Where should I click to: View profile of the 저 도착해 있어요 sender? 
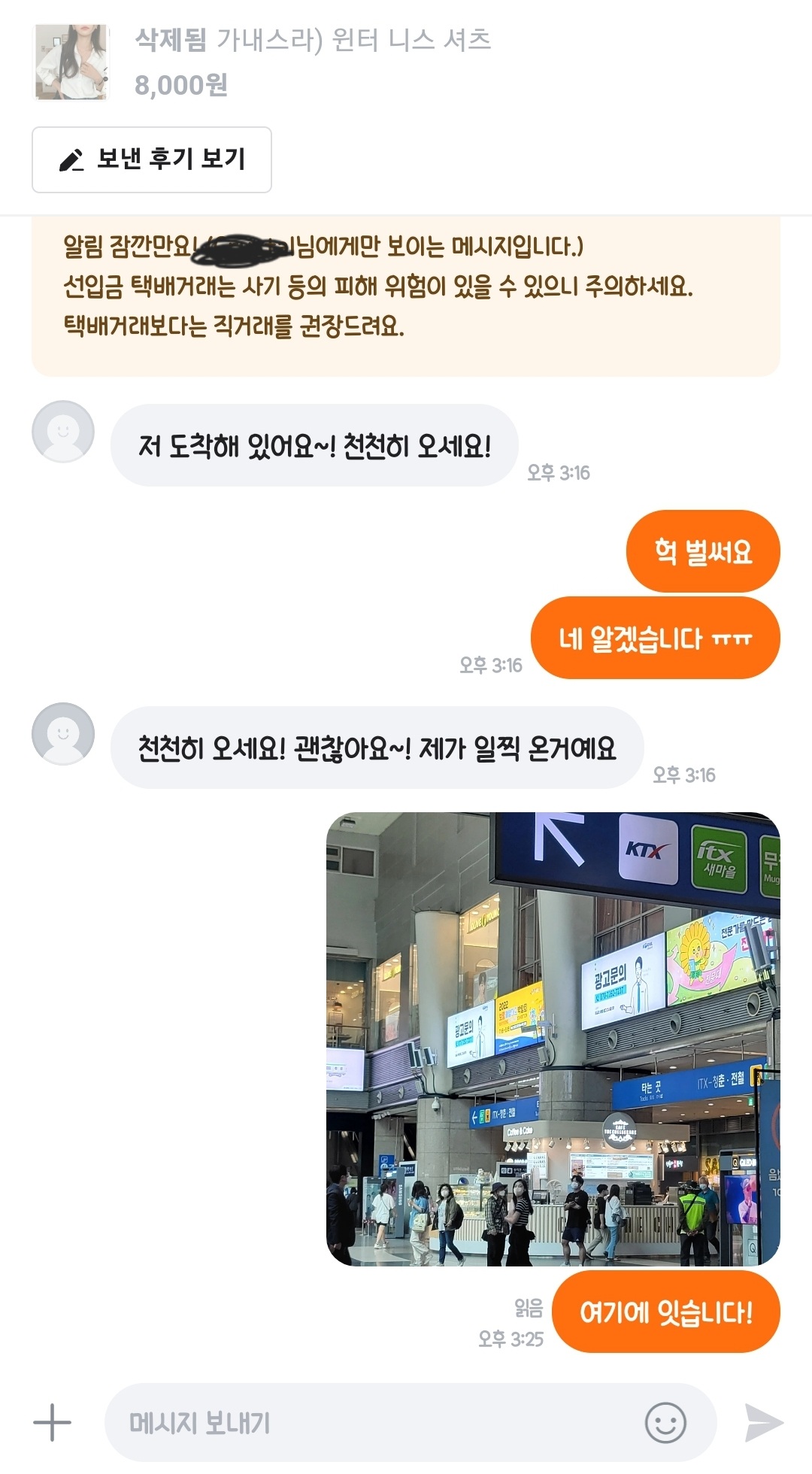point(63,432)
